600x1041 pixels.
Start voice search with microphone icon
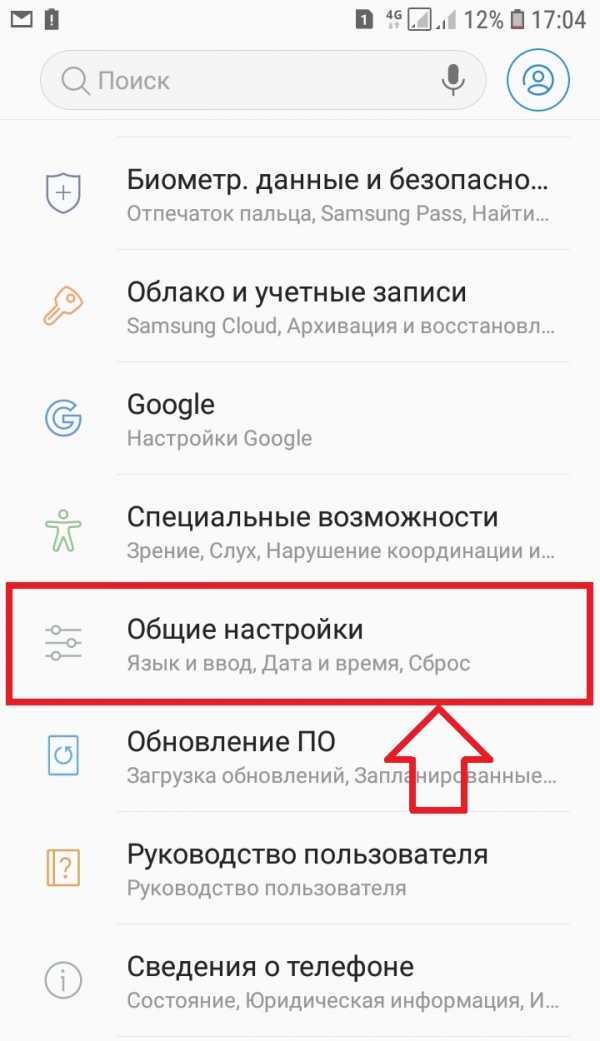(x=454, y=80)
